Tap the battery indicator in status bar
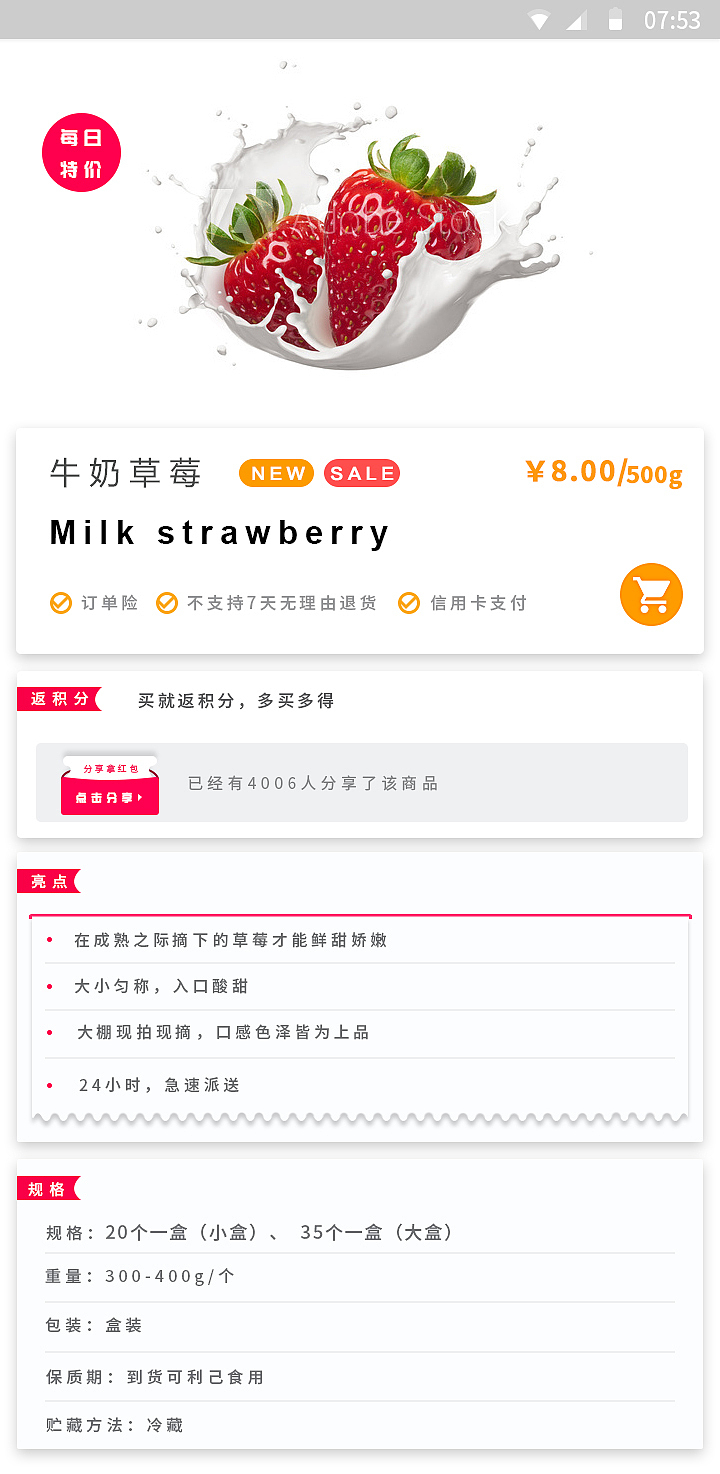The height and width of the screenshot is (1474, 720). (x=616, y=18)
